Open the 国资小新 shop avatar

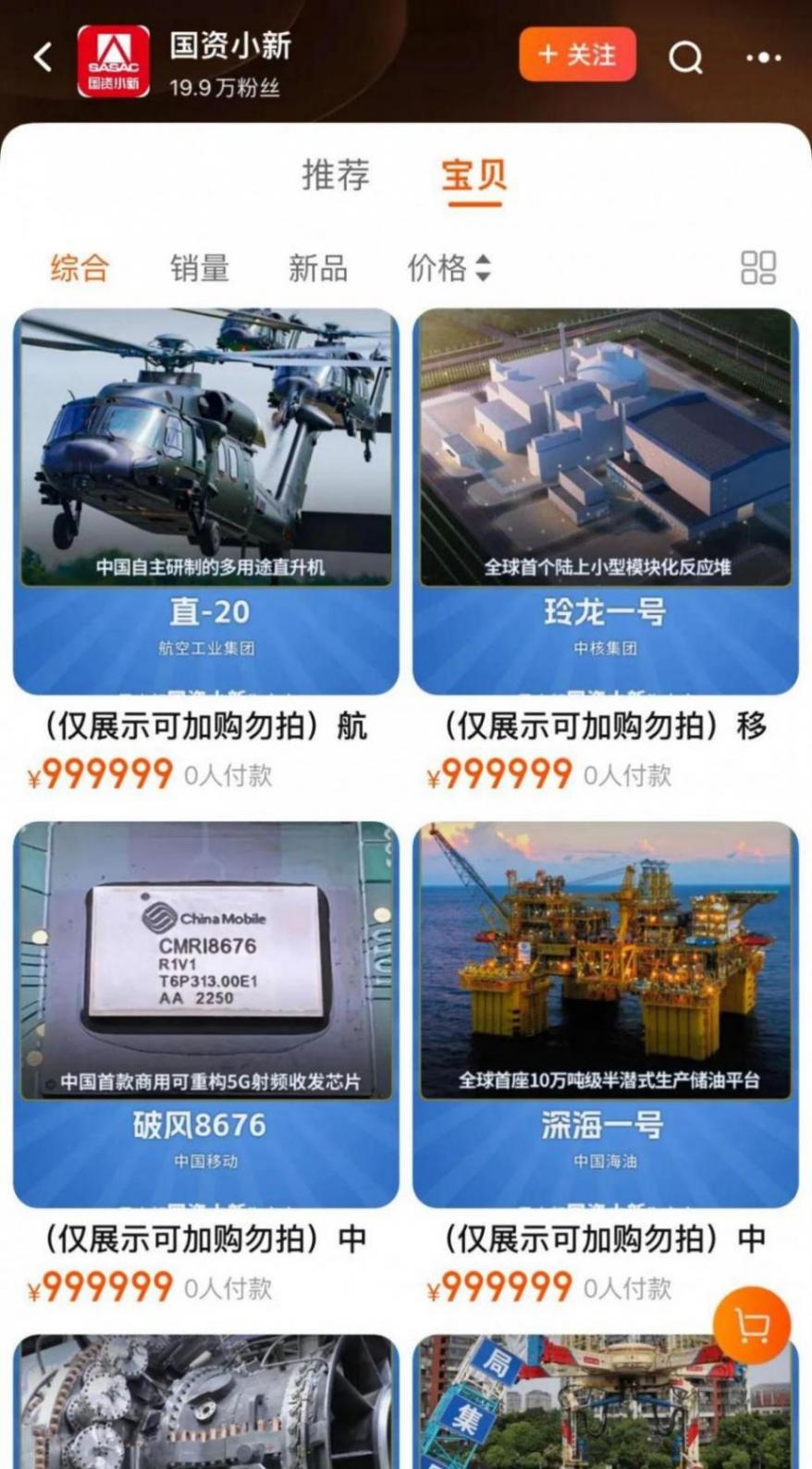pos(113,61)
